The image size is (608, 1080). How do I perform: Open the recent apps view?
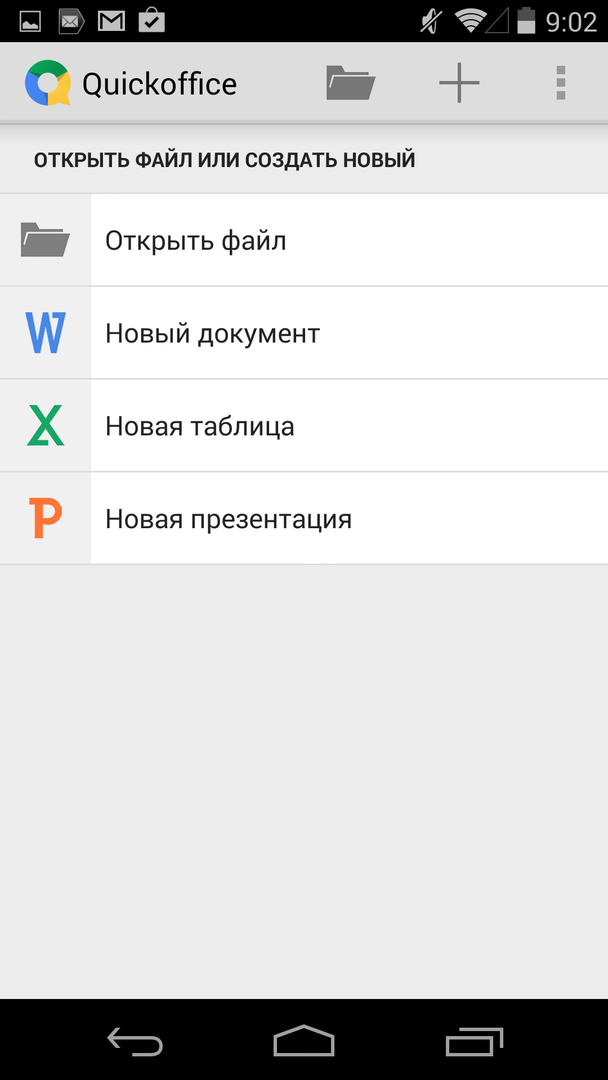point(473,1042)
